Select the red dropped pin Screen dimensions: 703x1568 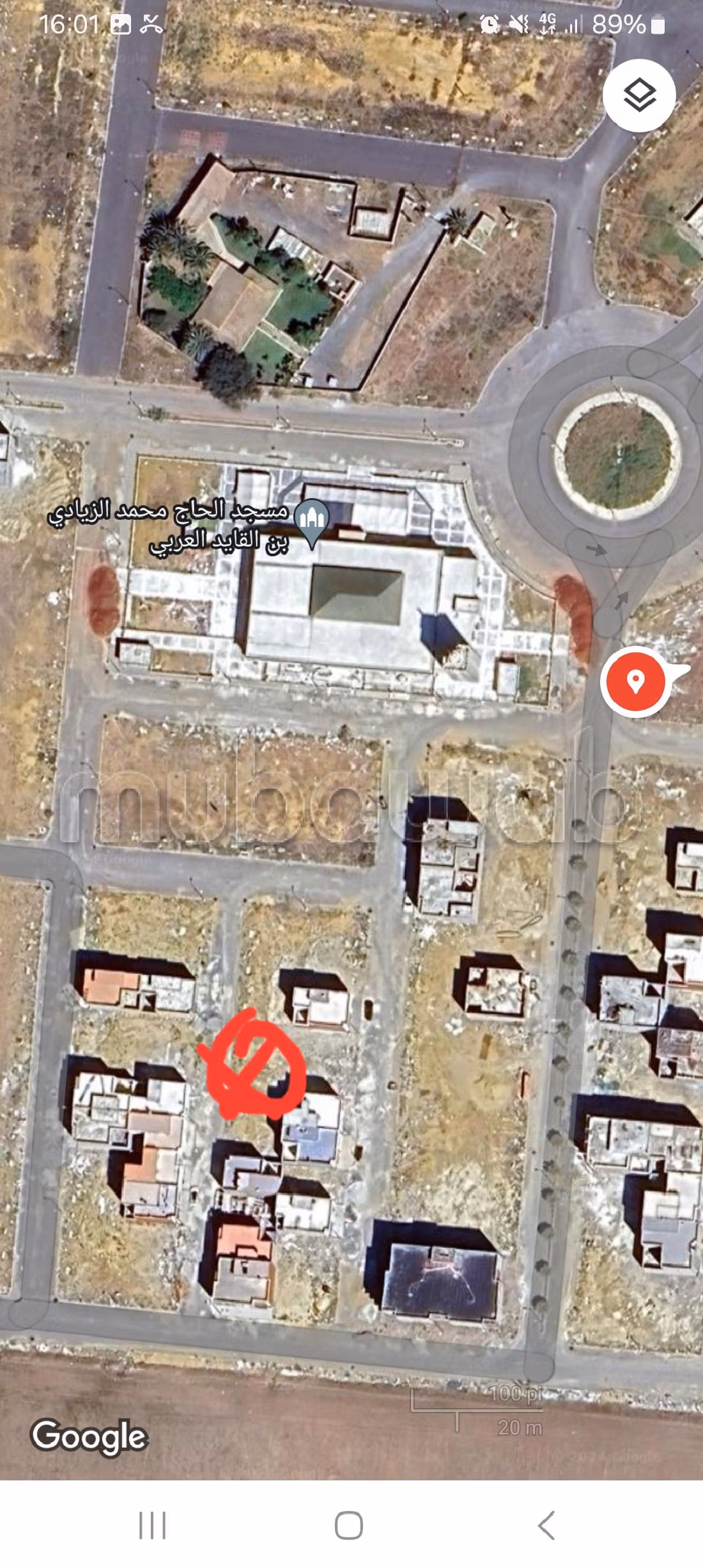coord(635,681)
